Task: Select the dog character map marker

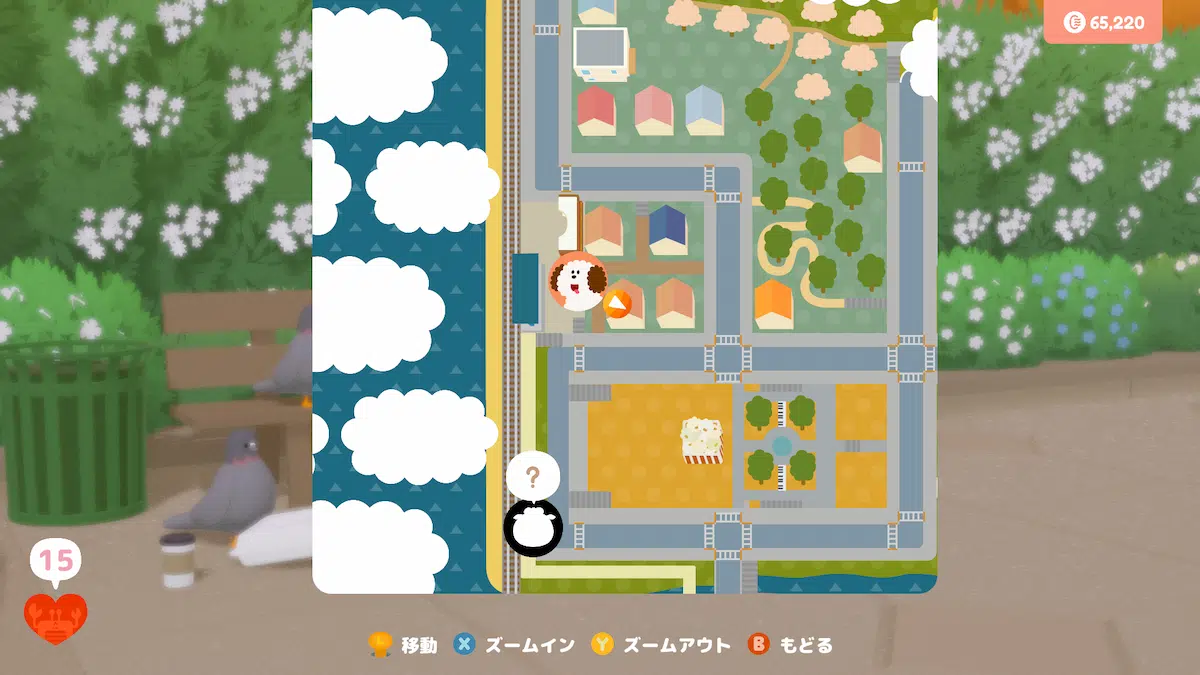Action: coord(577,281)
